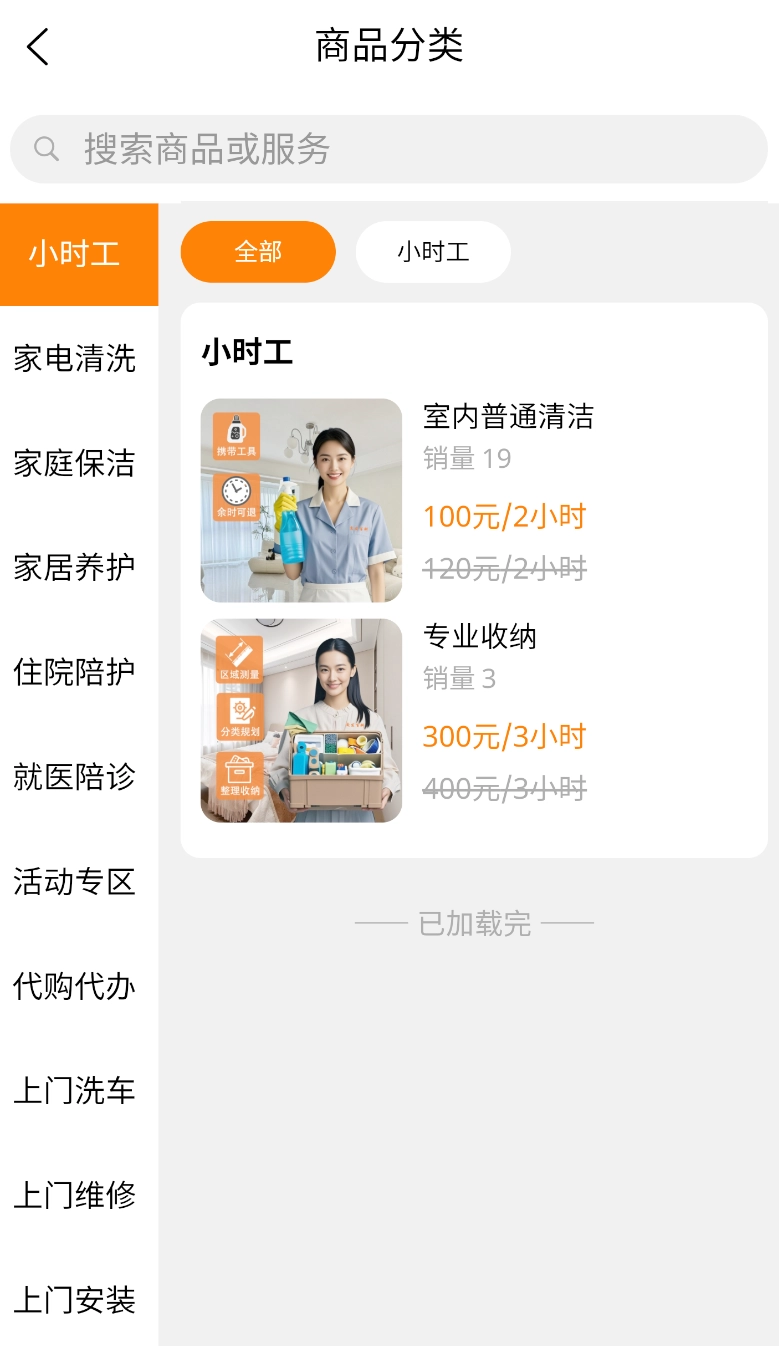The image size is (779, 1346).
Task: Tap the back arrow icon
Action: [x=37, y=46]
